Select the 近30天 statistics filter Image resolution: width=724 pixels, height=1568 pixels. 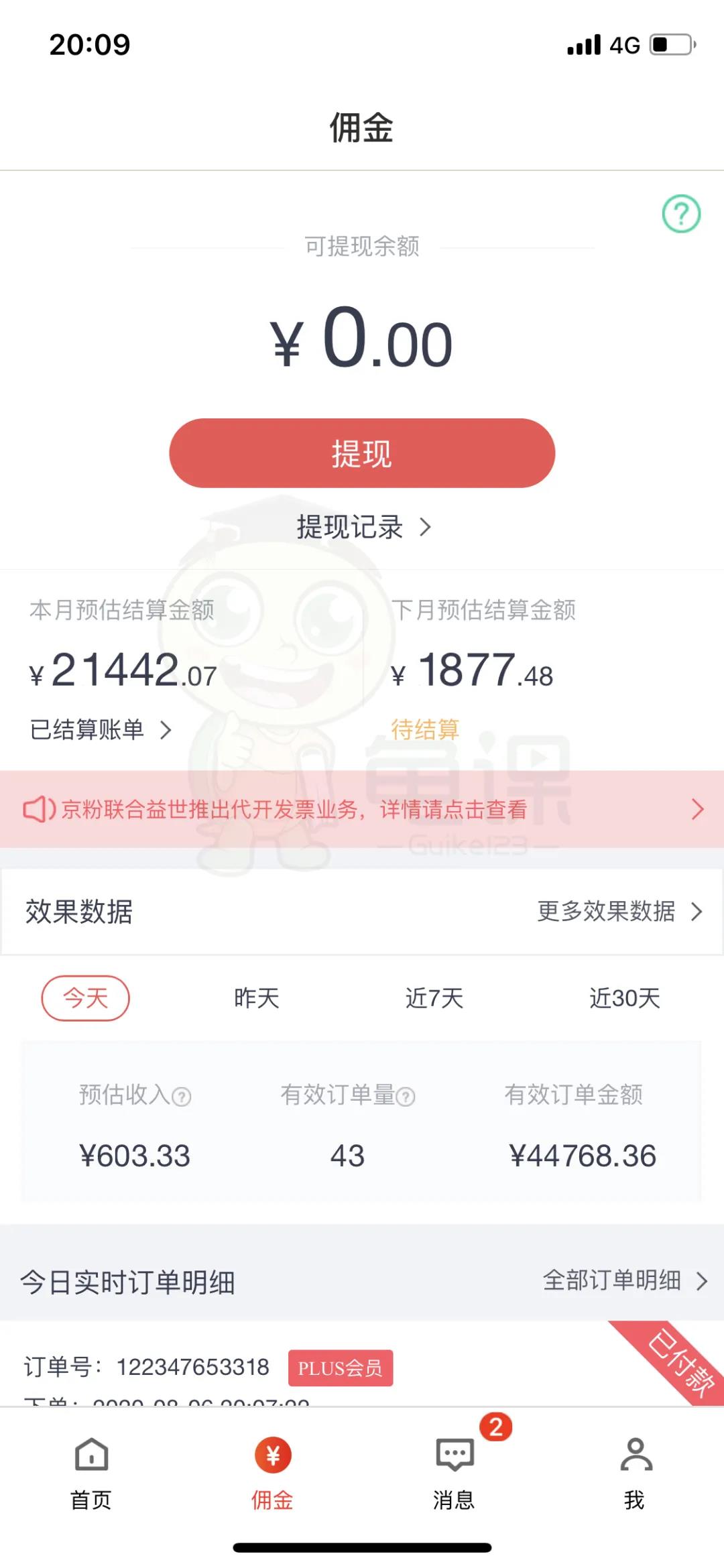[x=624, y=998]
